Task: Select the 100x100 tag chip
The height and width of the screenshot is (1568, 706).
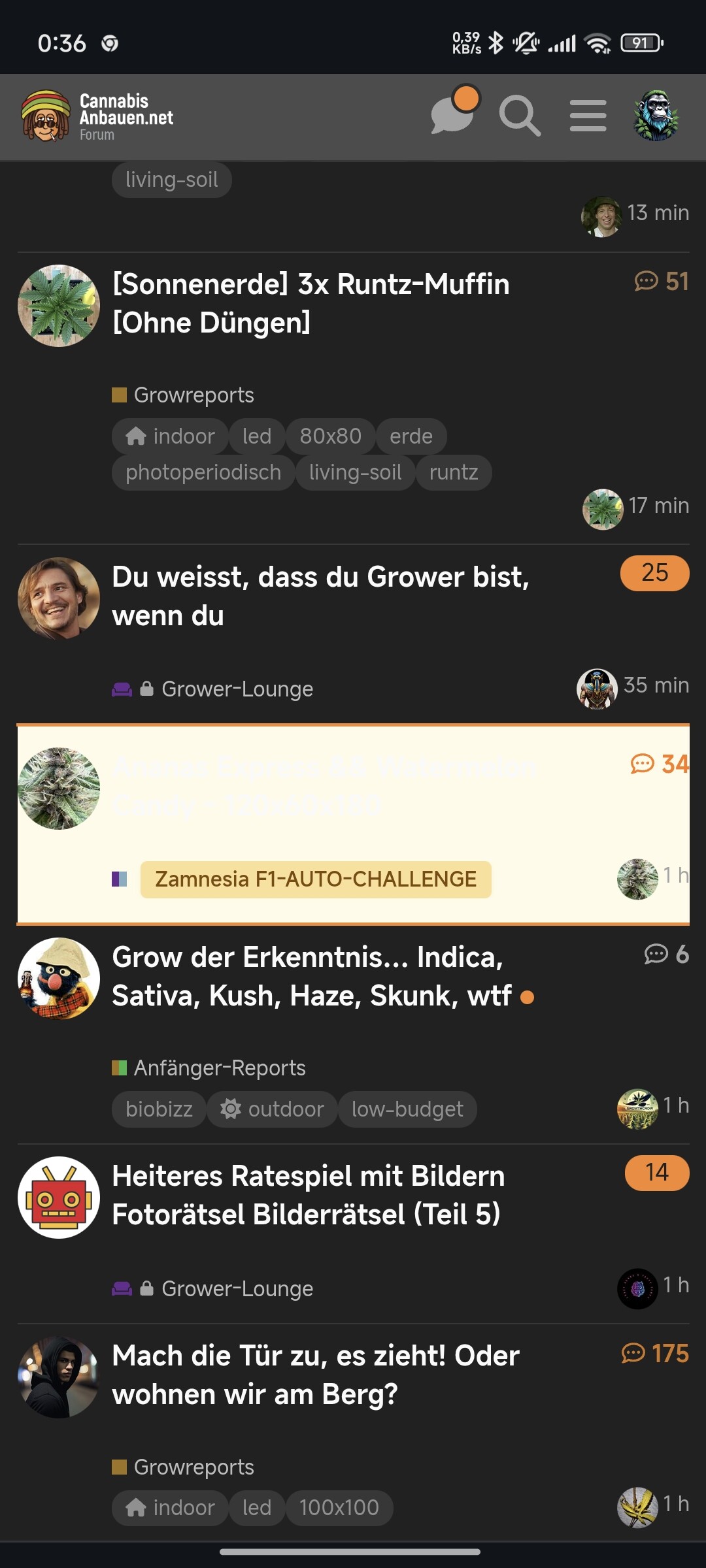Action: click(x=339, y=1508)
